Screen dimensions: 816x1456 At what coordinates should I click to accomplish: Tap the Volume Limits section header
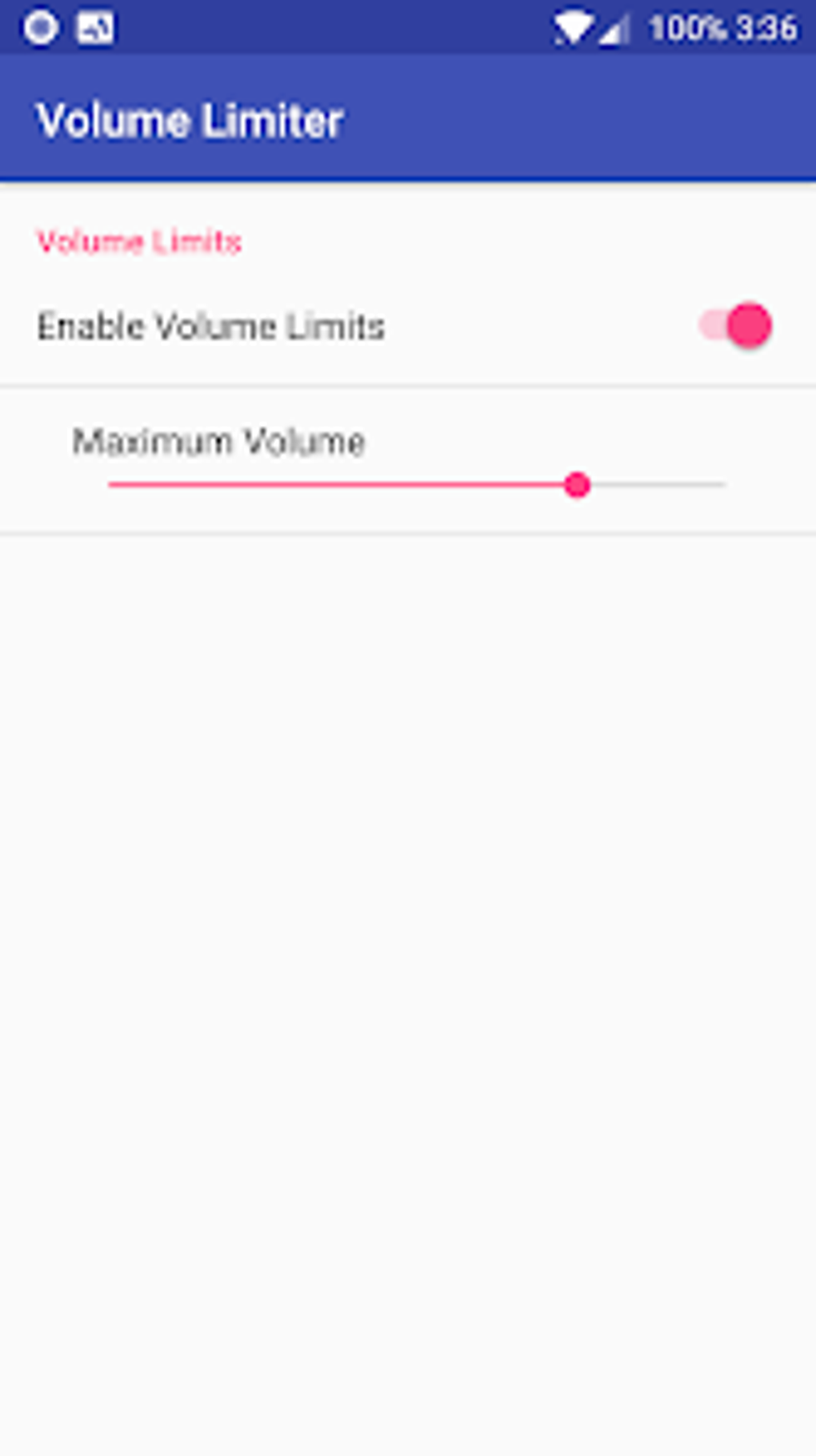click(141, 242)
